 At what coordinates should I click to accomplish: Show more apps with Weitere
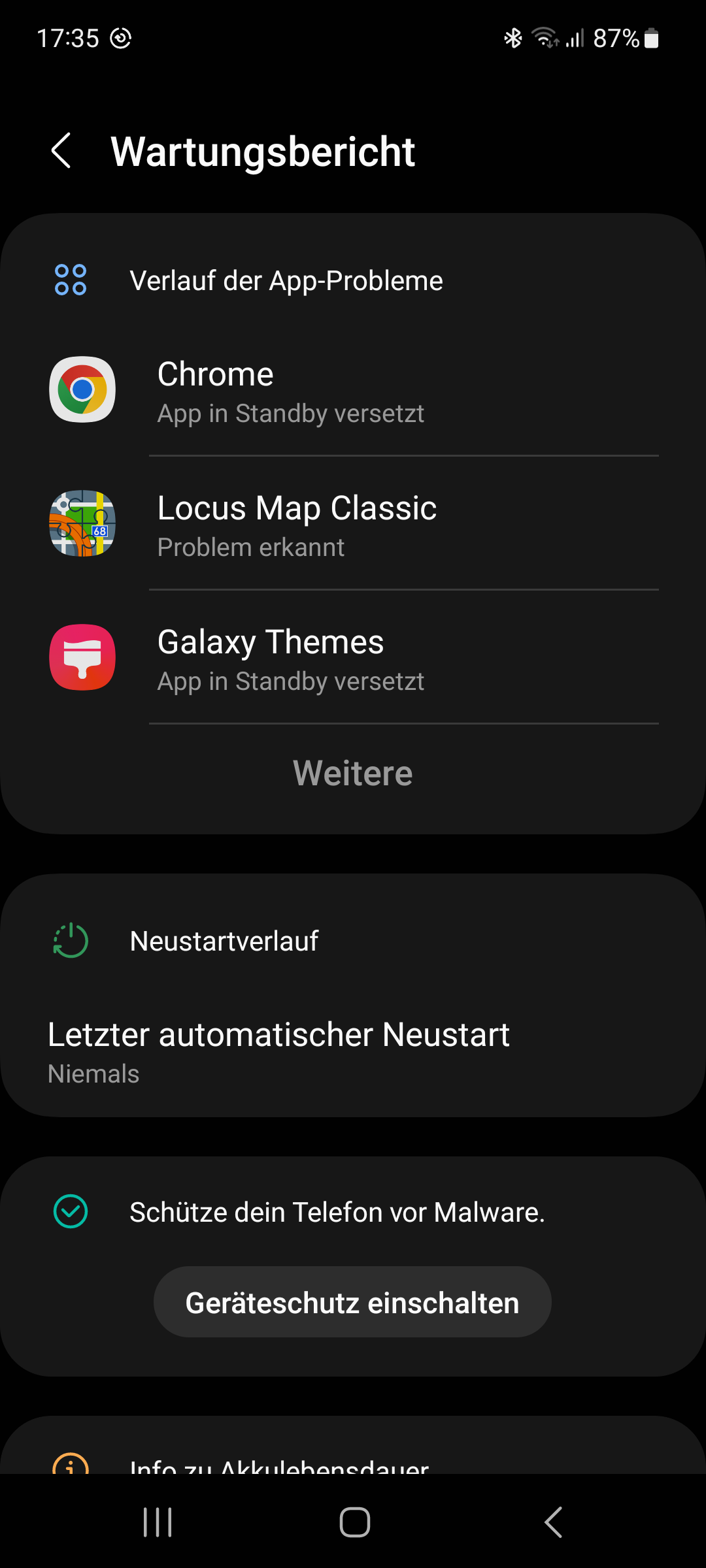[353, 774]
